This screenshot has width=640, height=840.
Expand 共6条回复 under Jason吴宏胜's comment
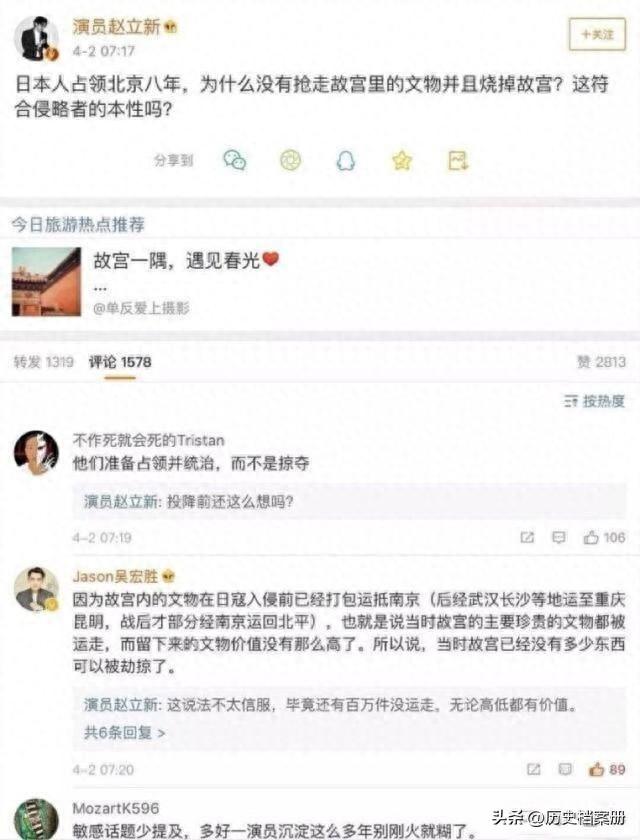click(126, 733)
